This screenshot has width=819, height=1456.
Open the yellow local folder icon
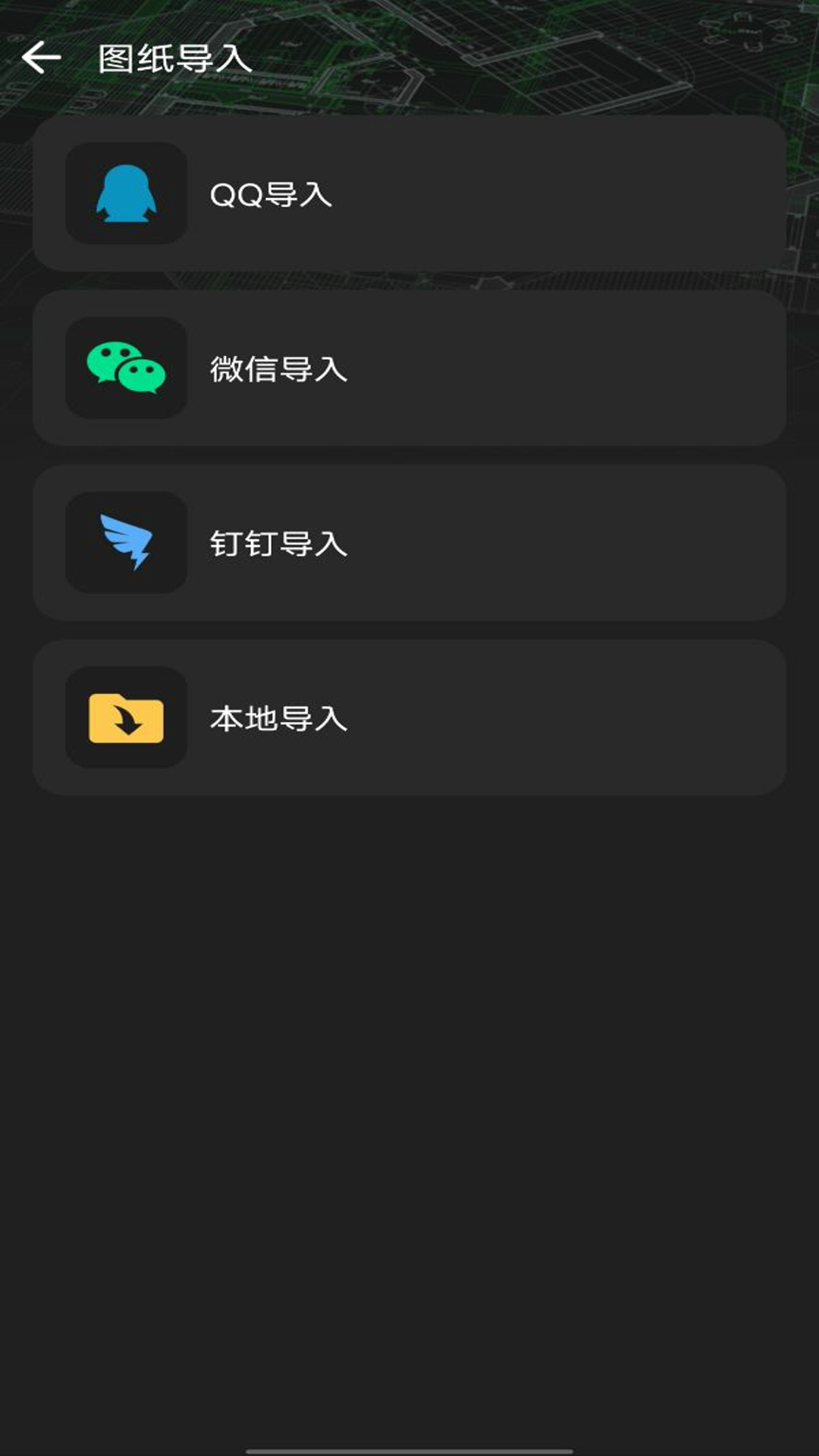(125, 719)
